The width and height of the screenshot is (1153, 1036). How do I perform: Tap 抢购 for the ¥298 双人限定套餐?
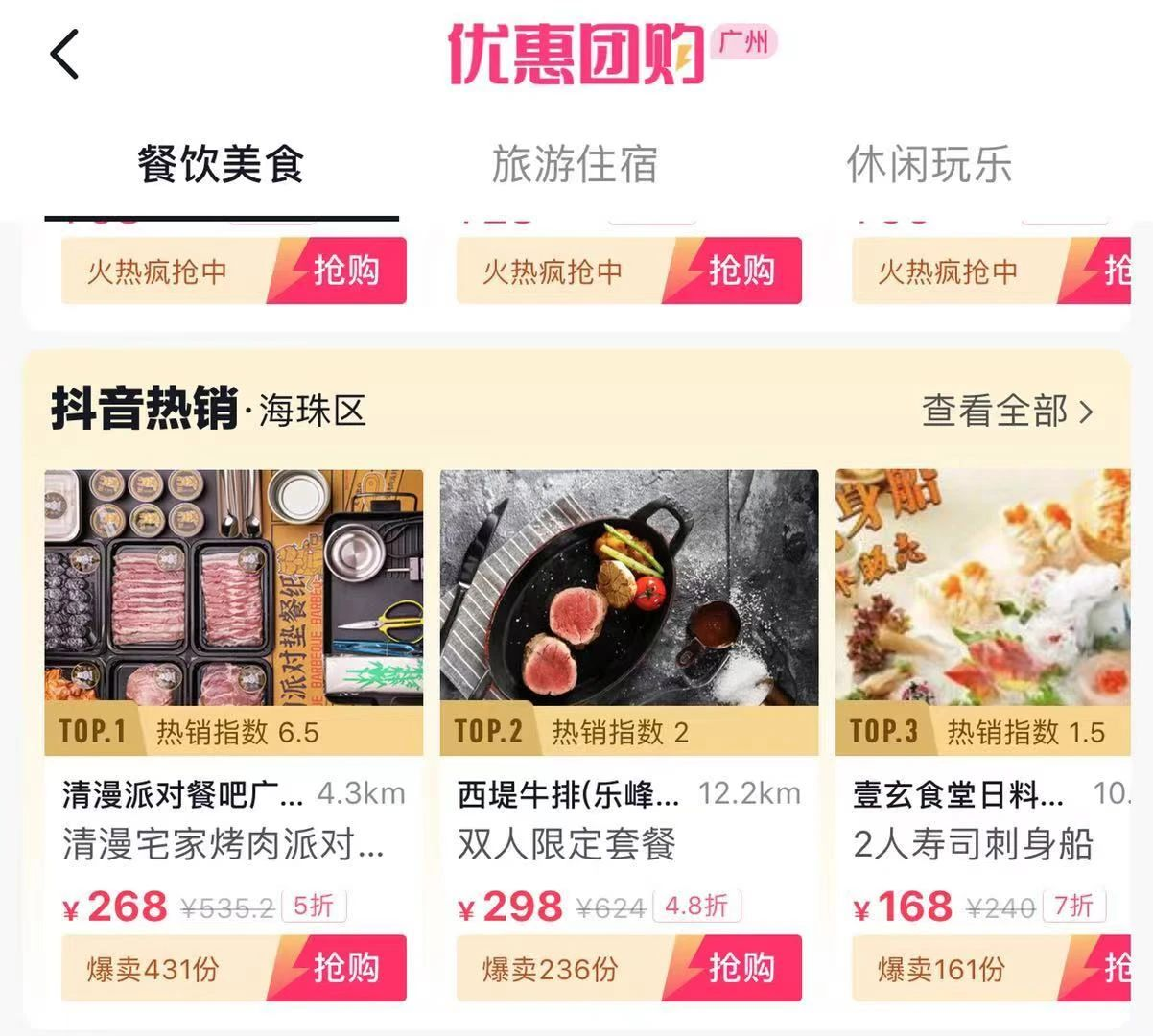click(741, 968)
